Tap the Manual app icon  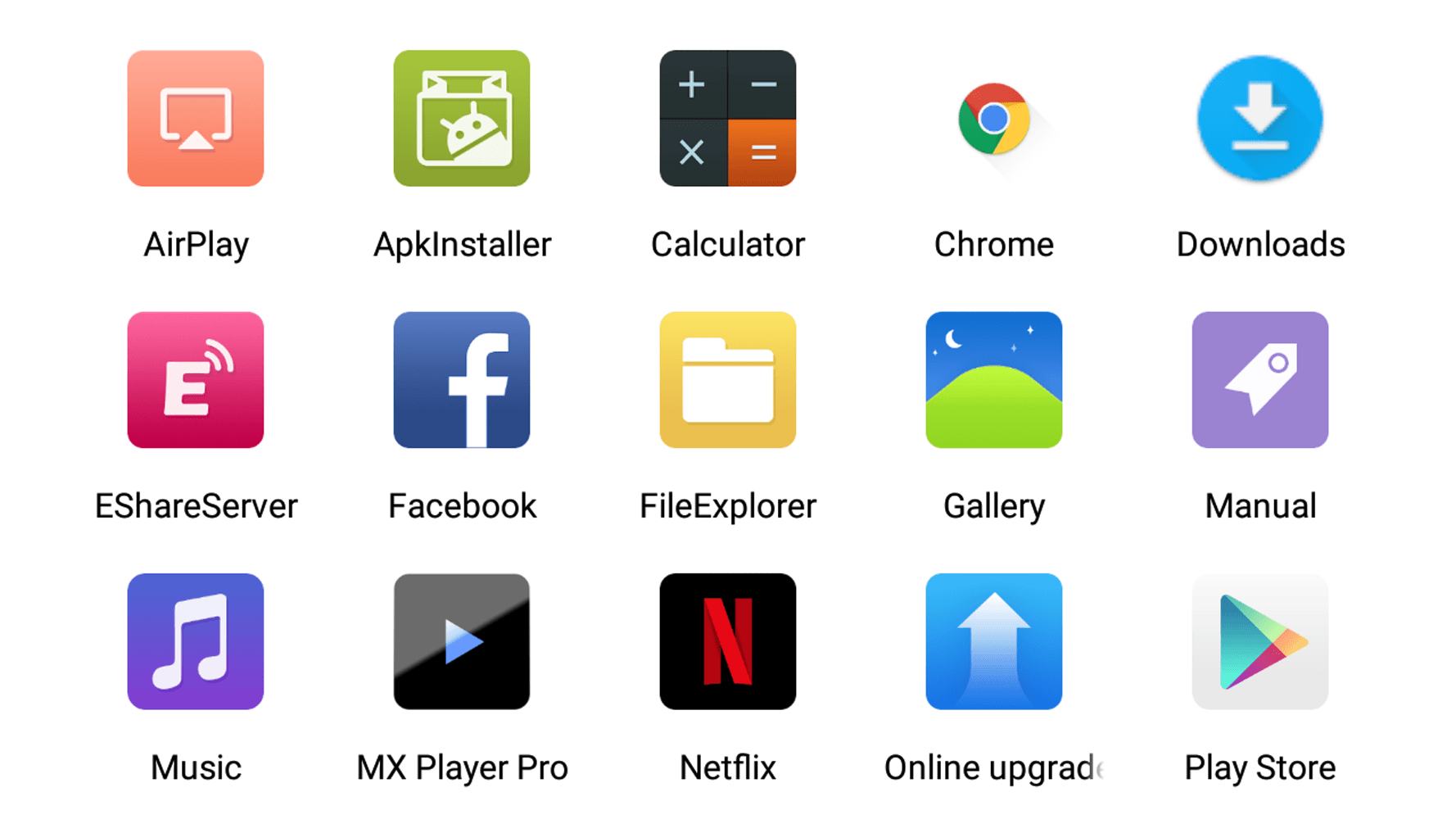point(1259,380)
